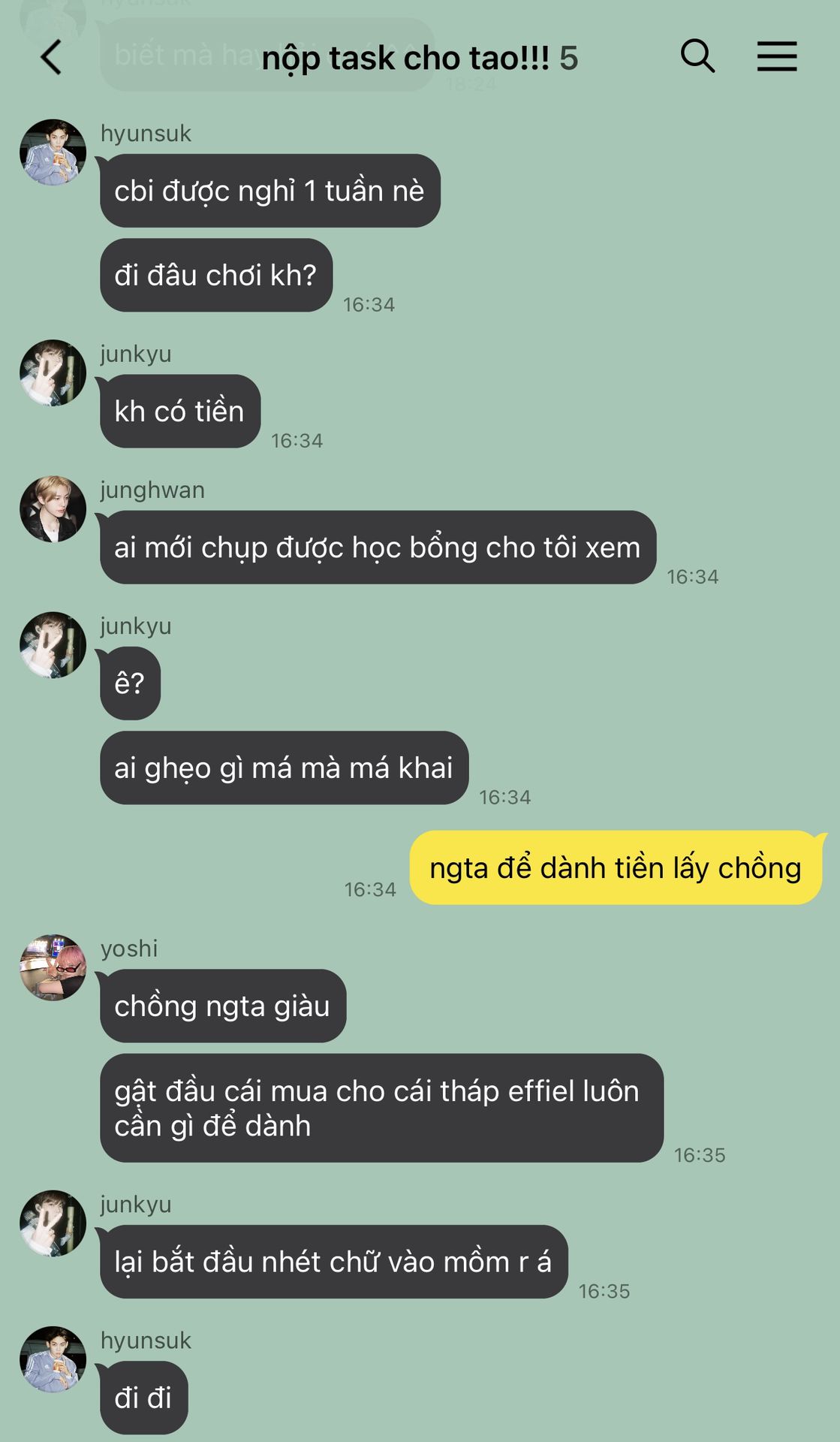View yoshi's profile picture
The width and height of the screenshot is (840, 1442).
53,967
